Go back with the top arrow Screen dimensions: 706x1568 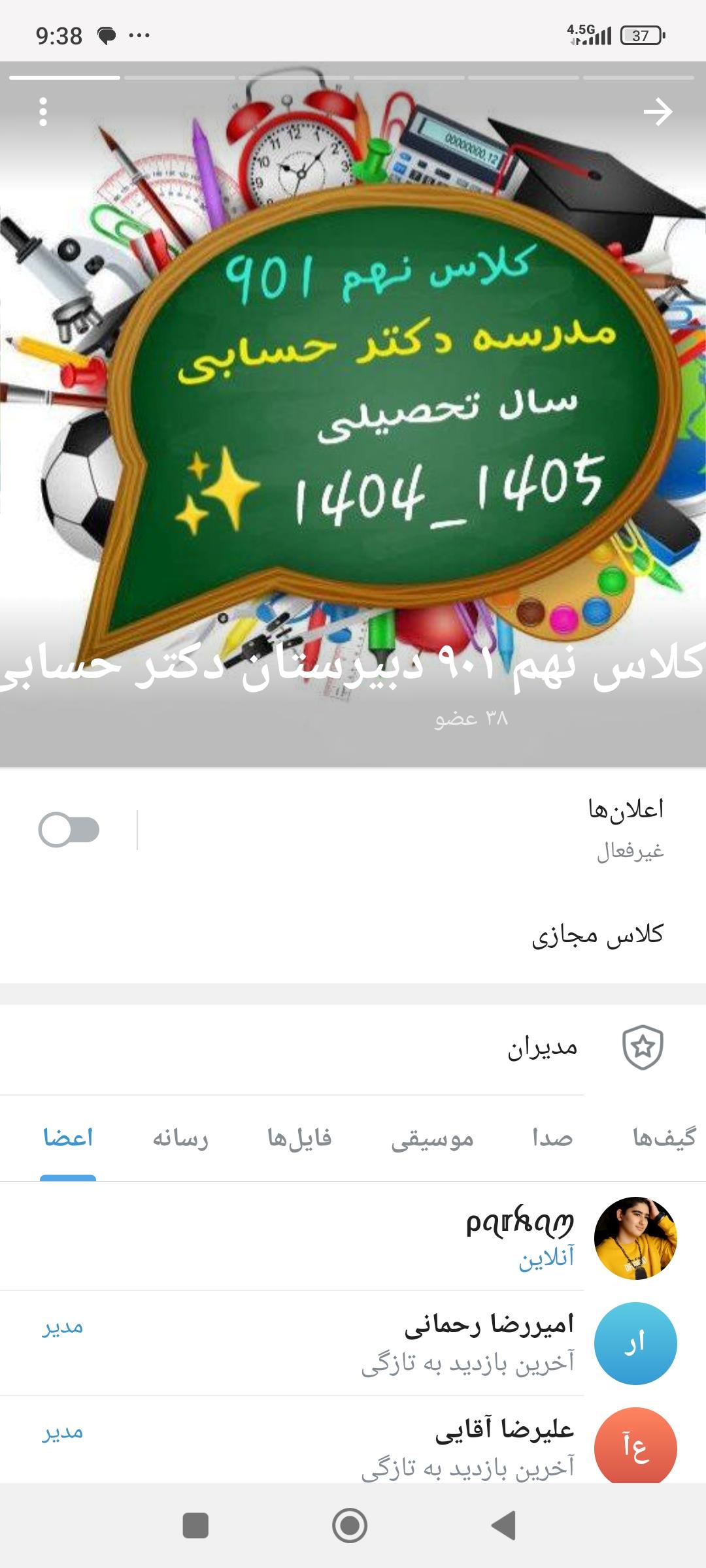(x=658, y=112)
